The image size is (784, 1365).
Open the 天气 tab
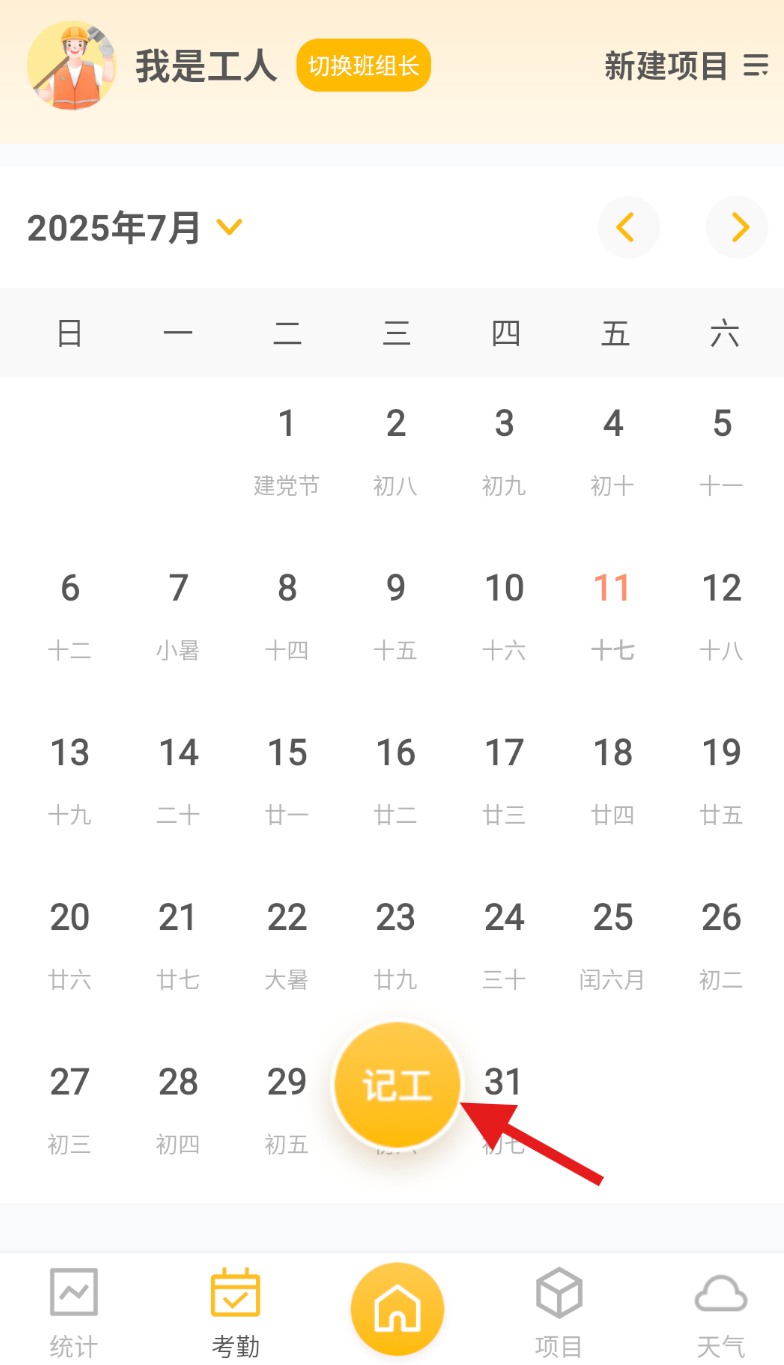(x=721, y=1312)
